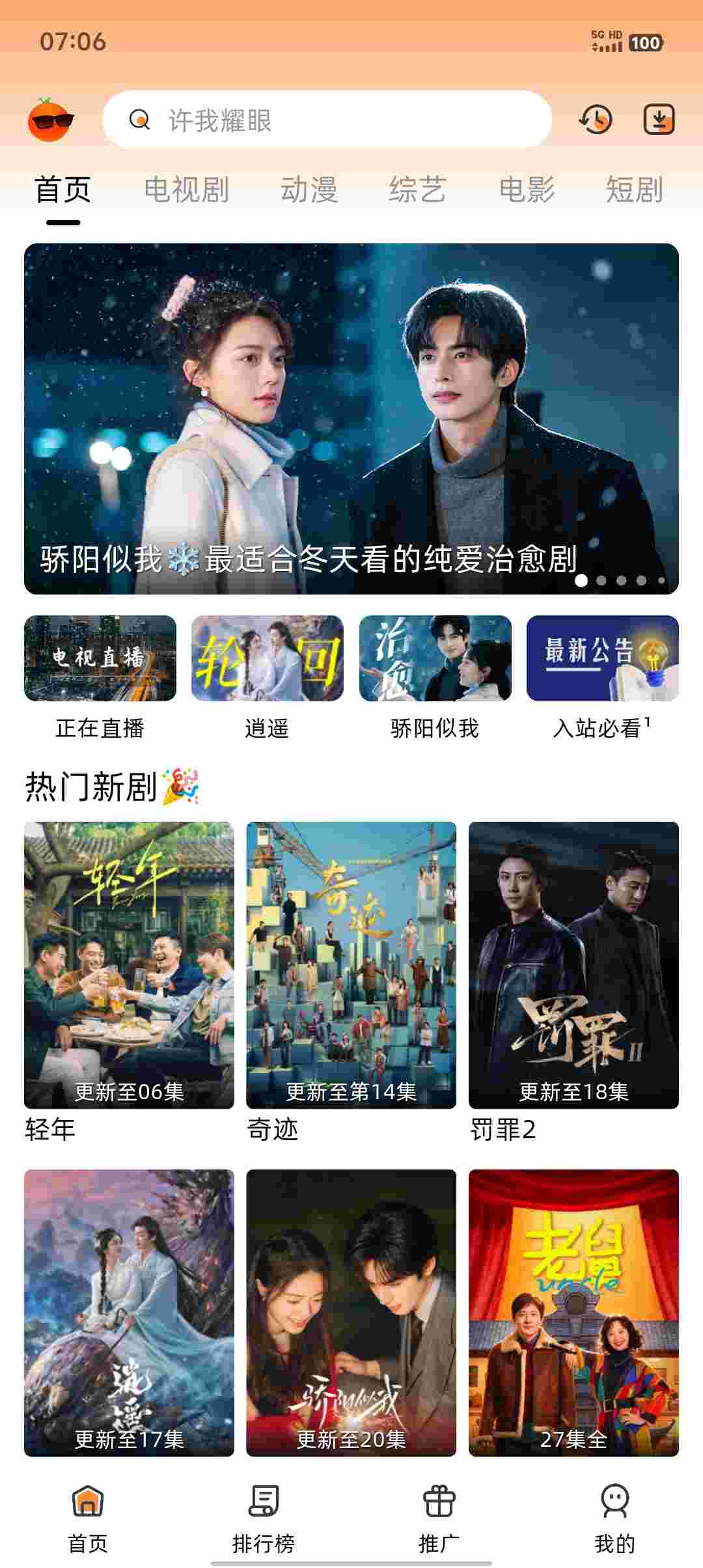Open the 逍遥 shortcut tile
This screenshot has height=1568, width=703.
click(267, 677)
